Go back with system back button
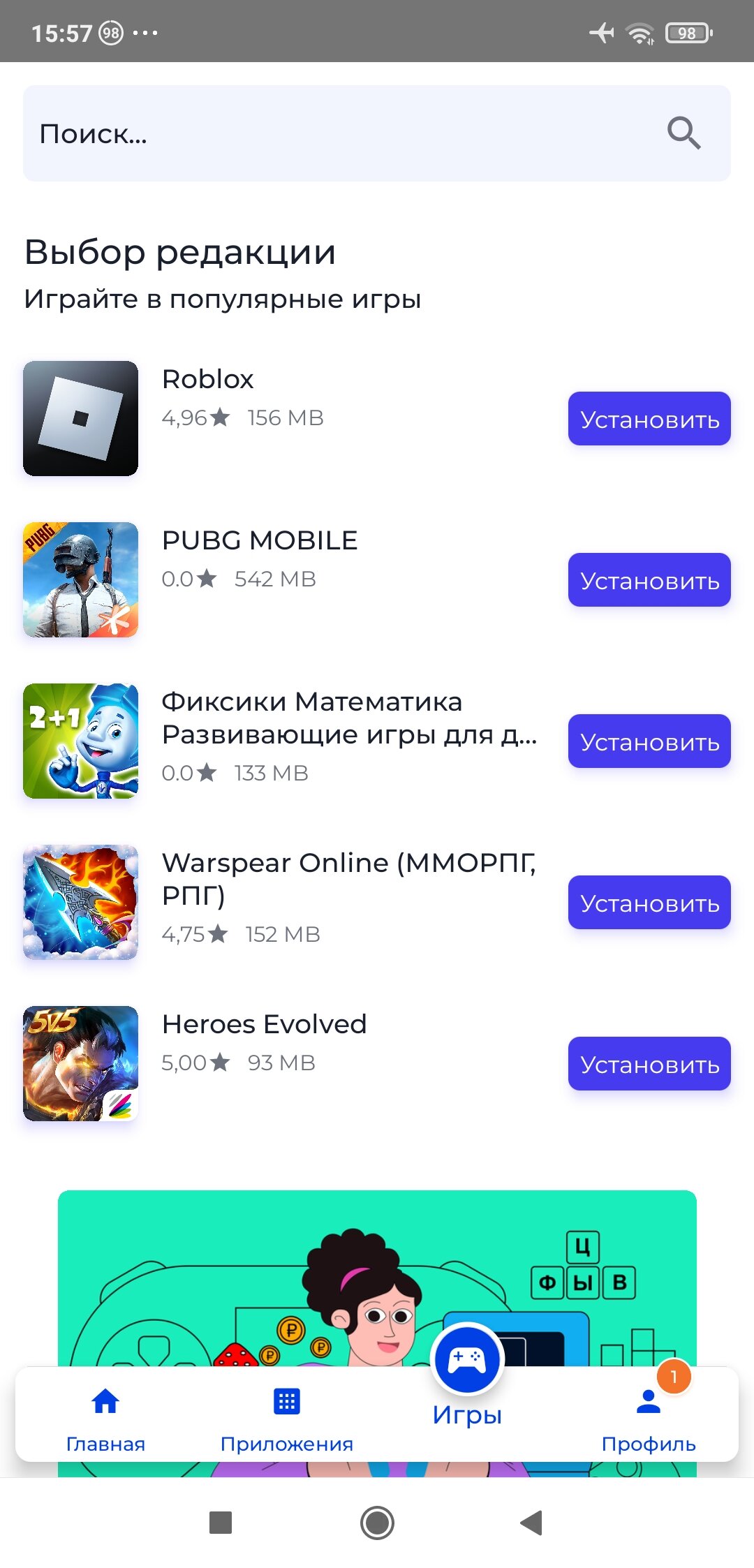The width and height of the screenshot is (754, 1568). (532, 1523)
